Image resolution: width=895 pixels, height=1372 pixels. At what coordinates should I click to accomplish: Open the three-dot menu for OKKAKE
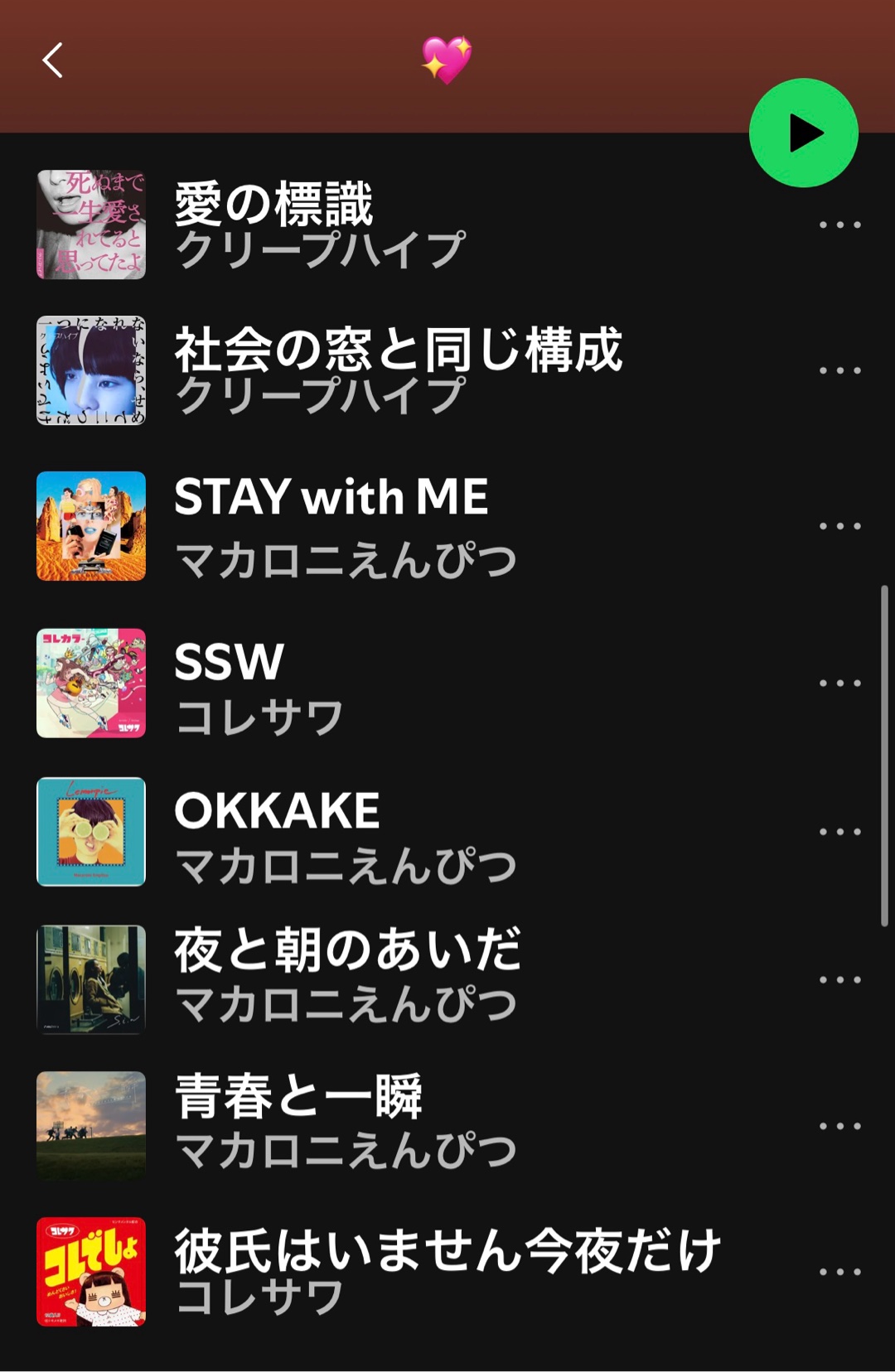coord(839,832)
